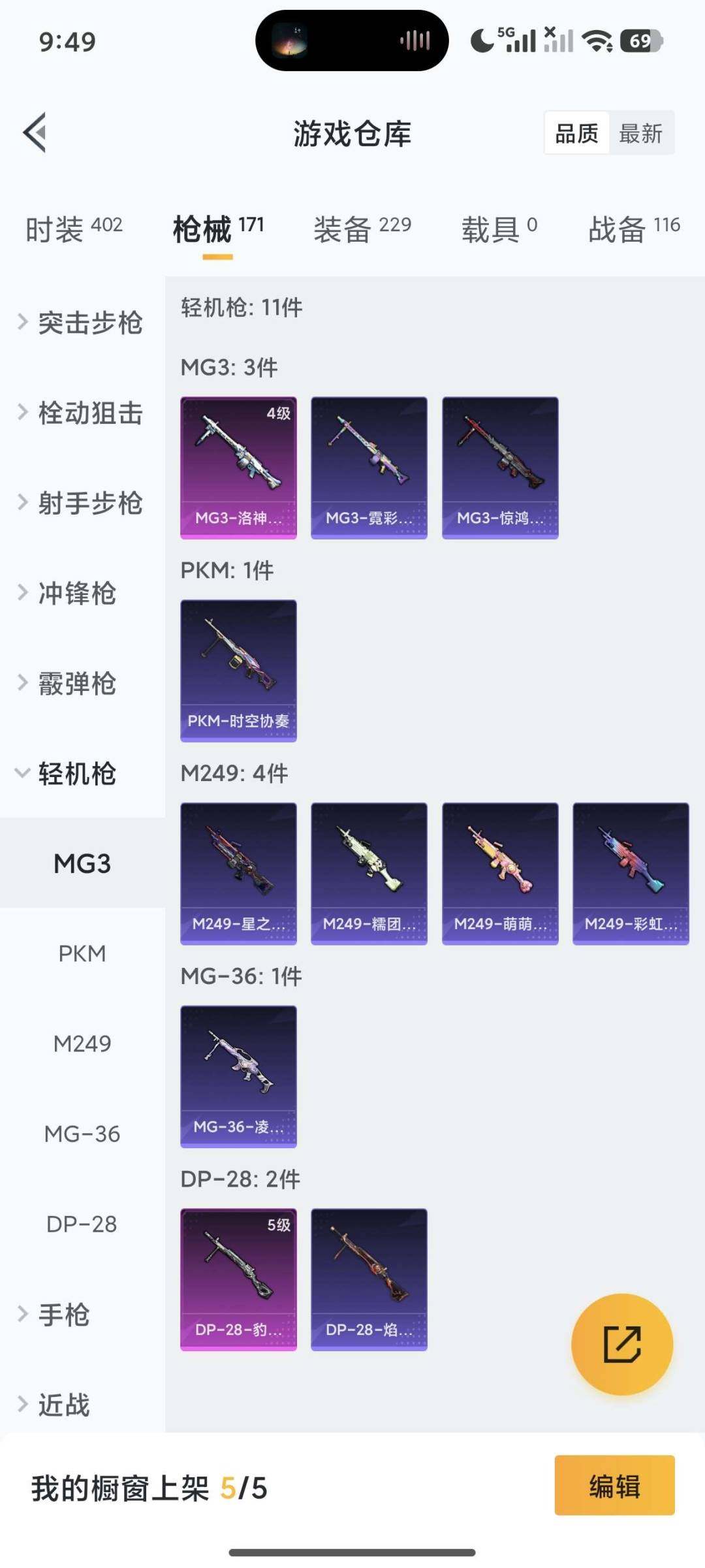705x1568 pixels.
Task: Switch to the 时装 tab
Action: (x=74, y=229)
